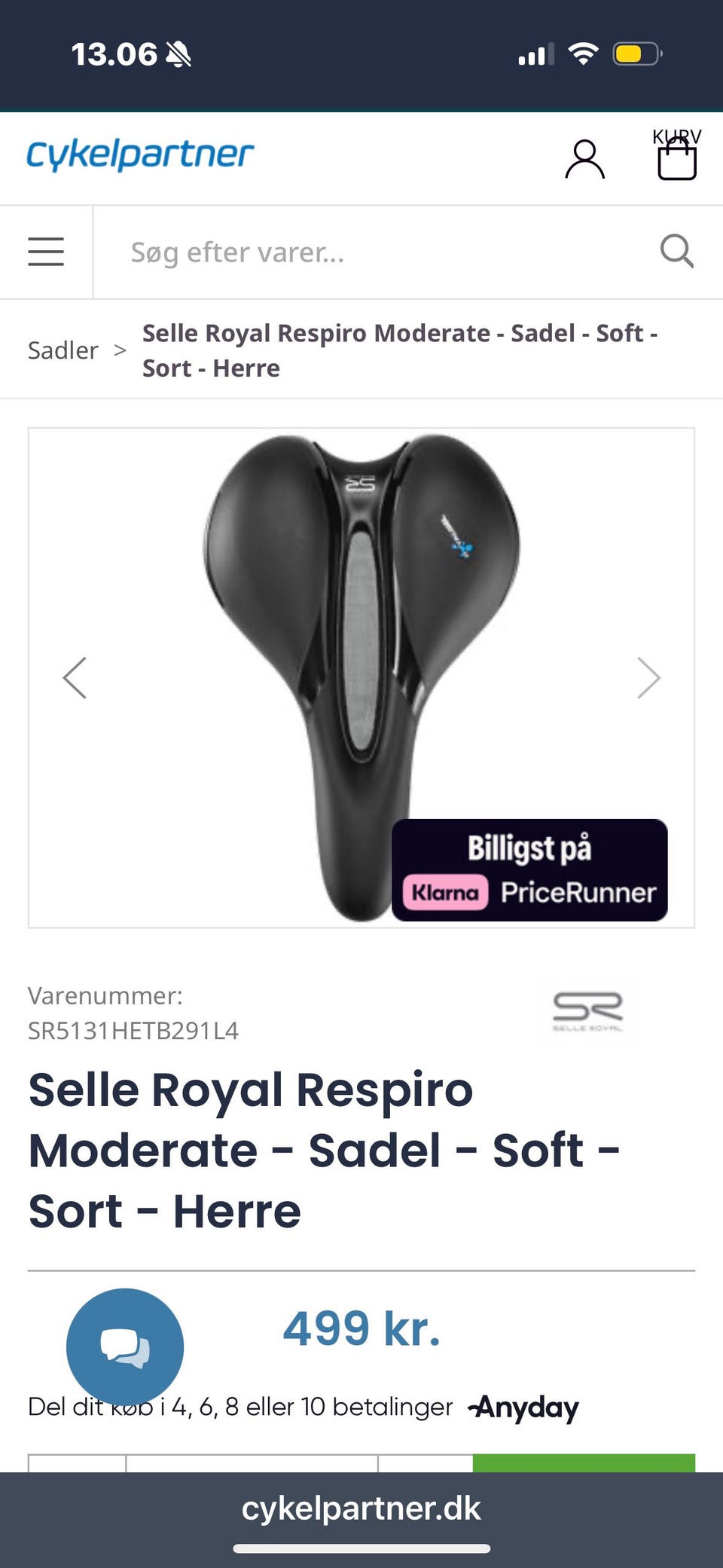
Task: Select the Selle Royal Respiro breadcrumb item
Action: tap(399, 350)
